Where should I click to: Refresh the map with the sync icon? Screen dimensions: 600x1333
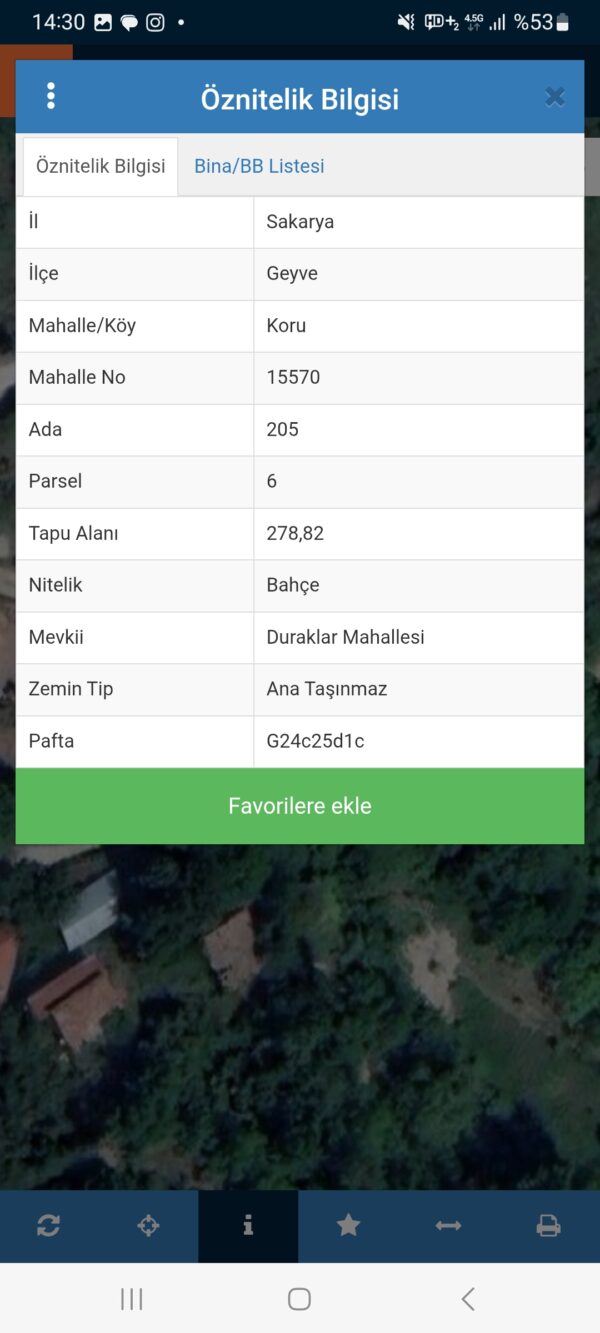coord(48,1225)
